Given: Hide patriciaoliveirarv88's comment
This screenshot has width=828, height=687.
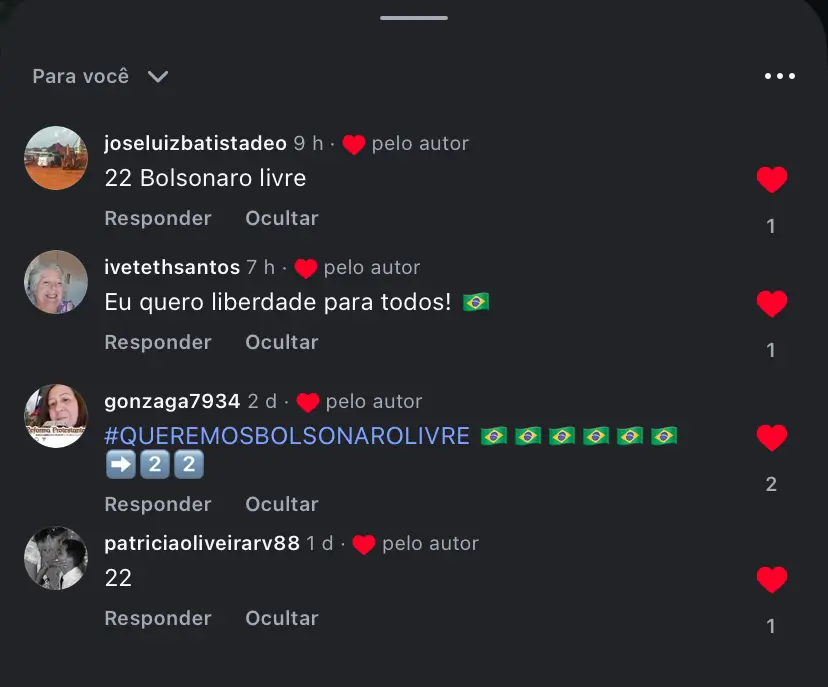Looking at the screenshot, I should click(282, 618).
